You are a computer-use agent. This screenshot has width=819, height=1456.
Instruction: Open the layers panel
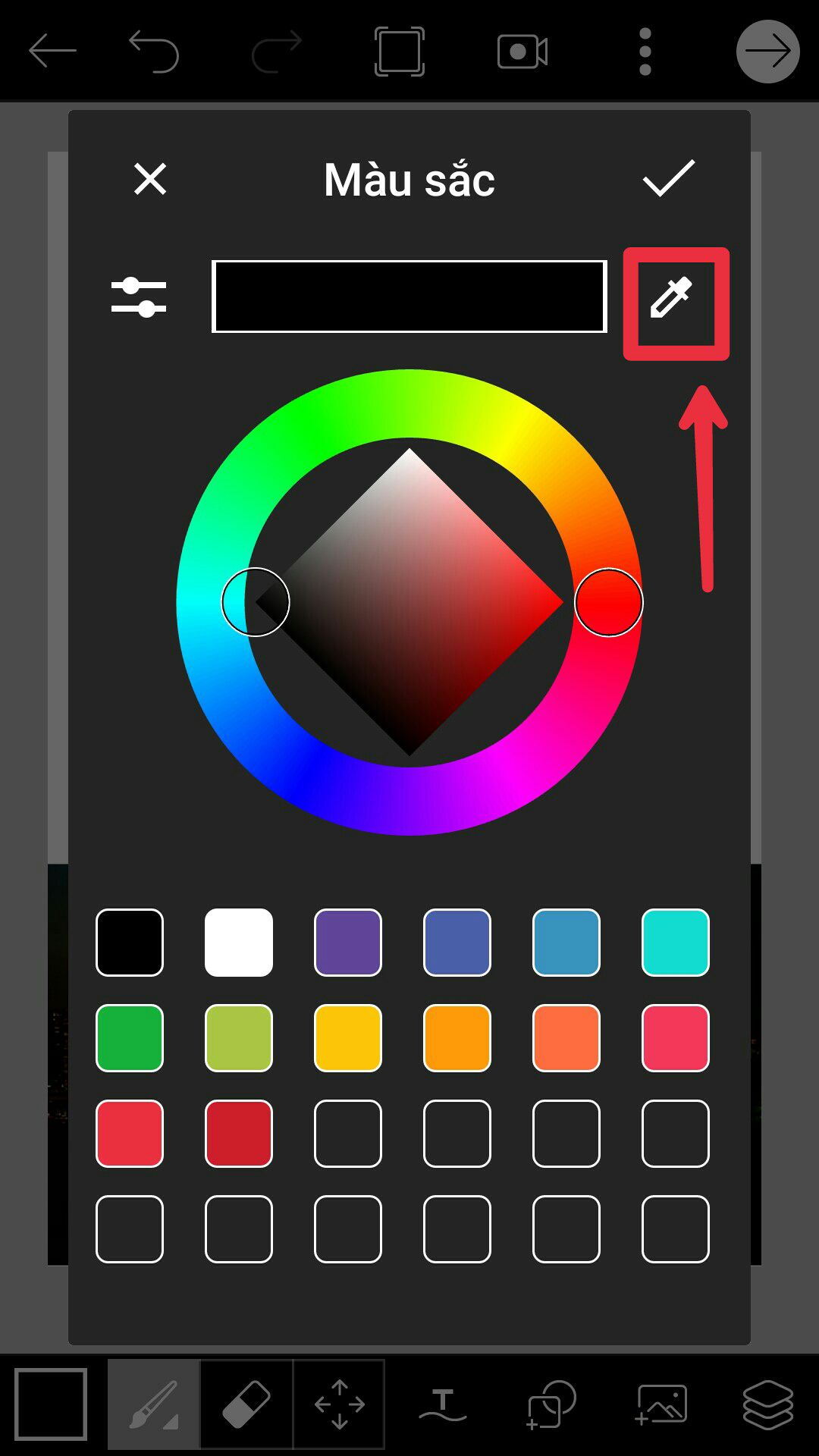(767, 1404)
